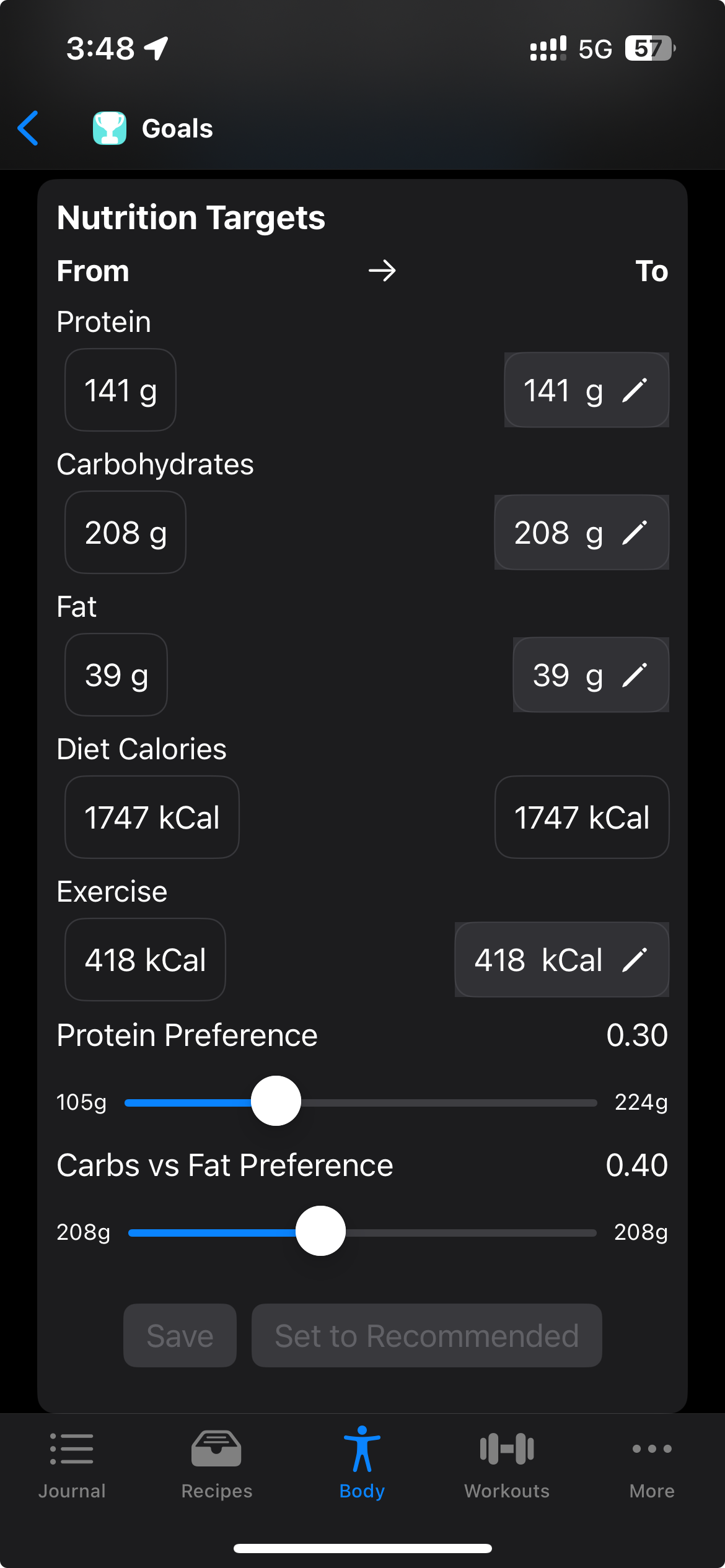
Task: Select the Body tab
Action: coord(362,1465)
